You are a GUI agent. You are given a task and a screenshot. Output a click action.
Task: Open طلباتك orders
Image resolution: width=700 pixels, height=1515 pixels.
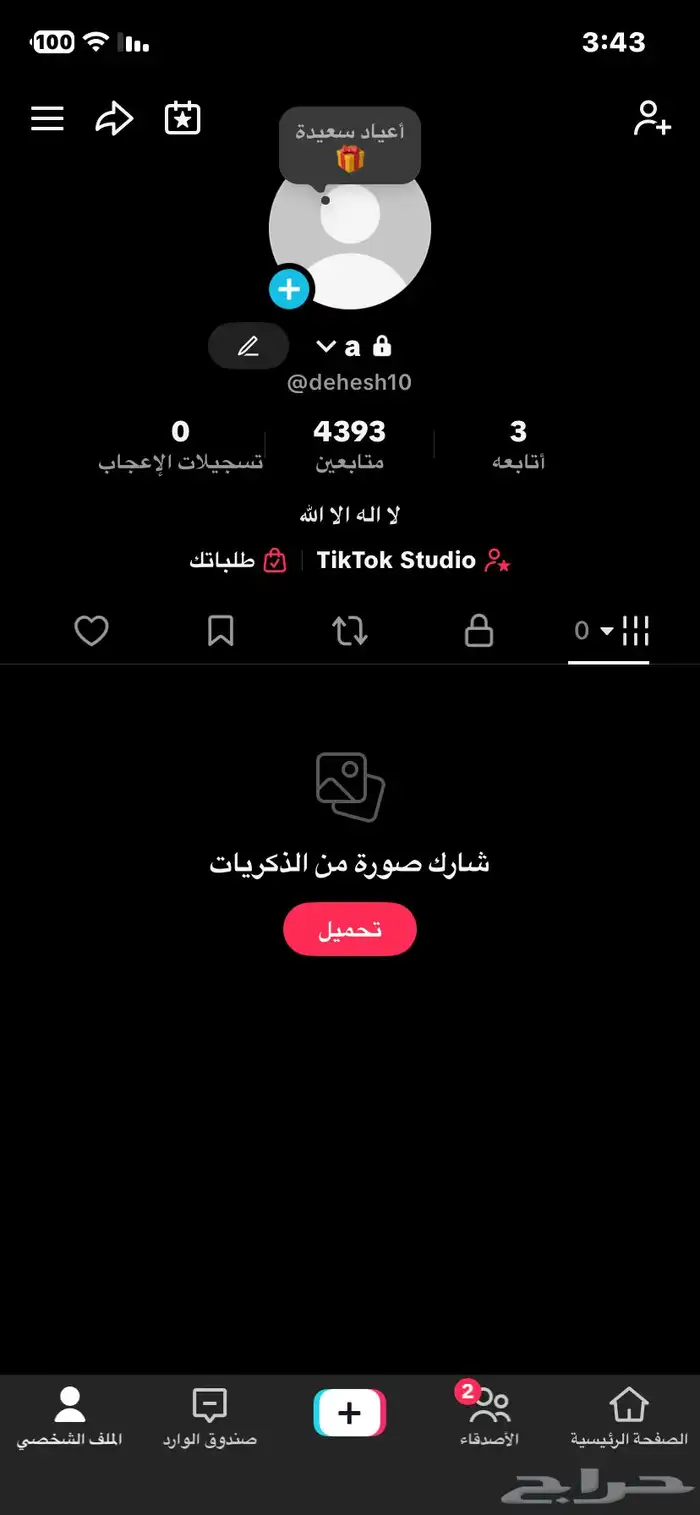coord(238,560)
